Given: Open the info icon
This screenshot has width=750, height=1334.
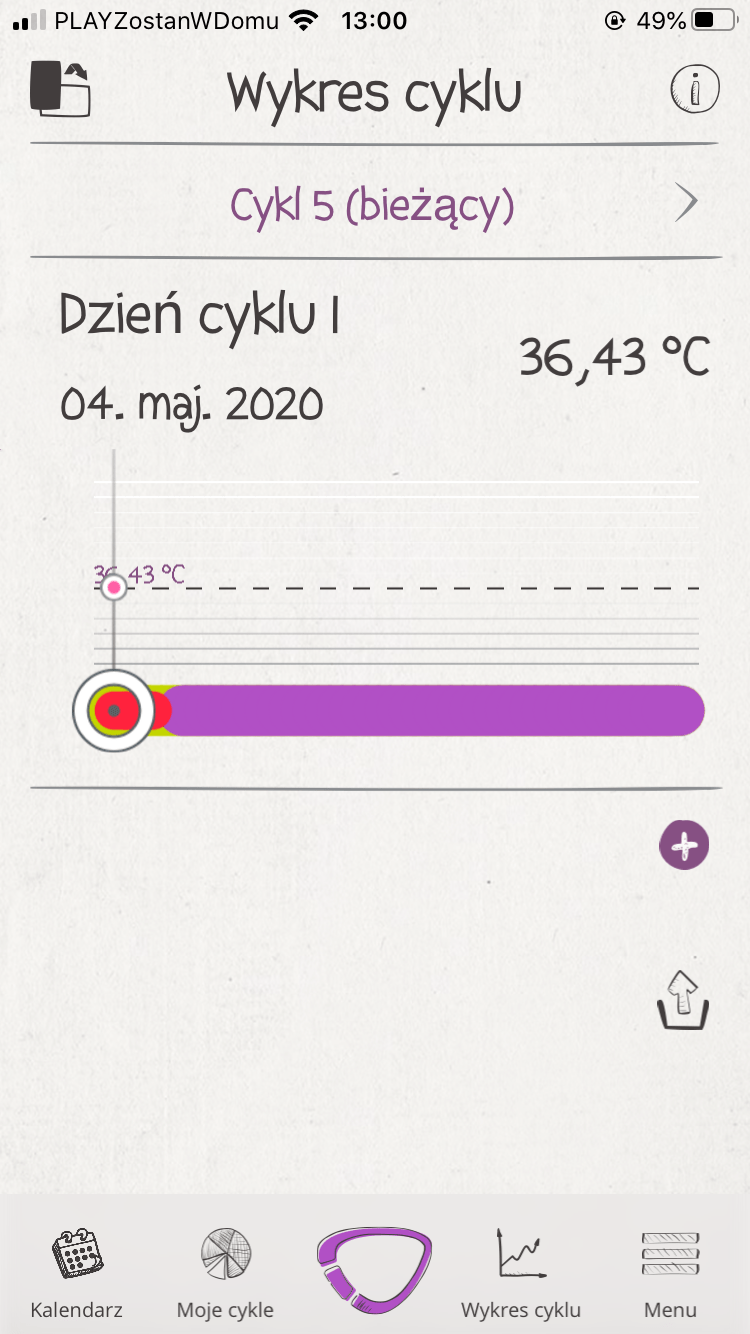Looking at the screenshot, I should 694,91.
